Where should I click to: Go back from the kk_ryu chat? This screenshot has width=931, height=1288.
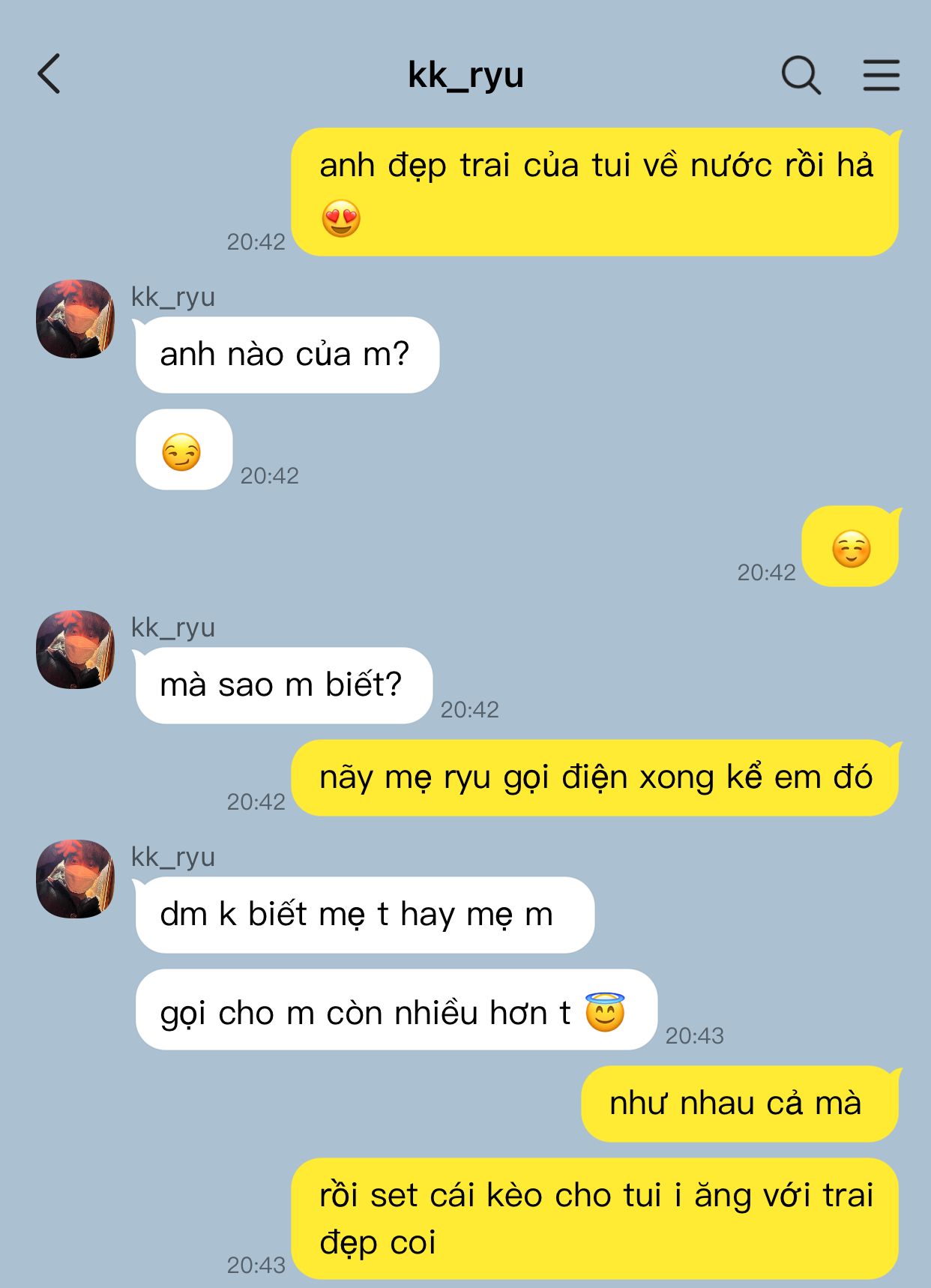pyautogui.click(x=49, y=74)
